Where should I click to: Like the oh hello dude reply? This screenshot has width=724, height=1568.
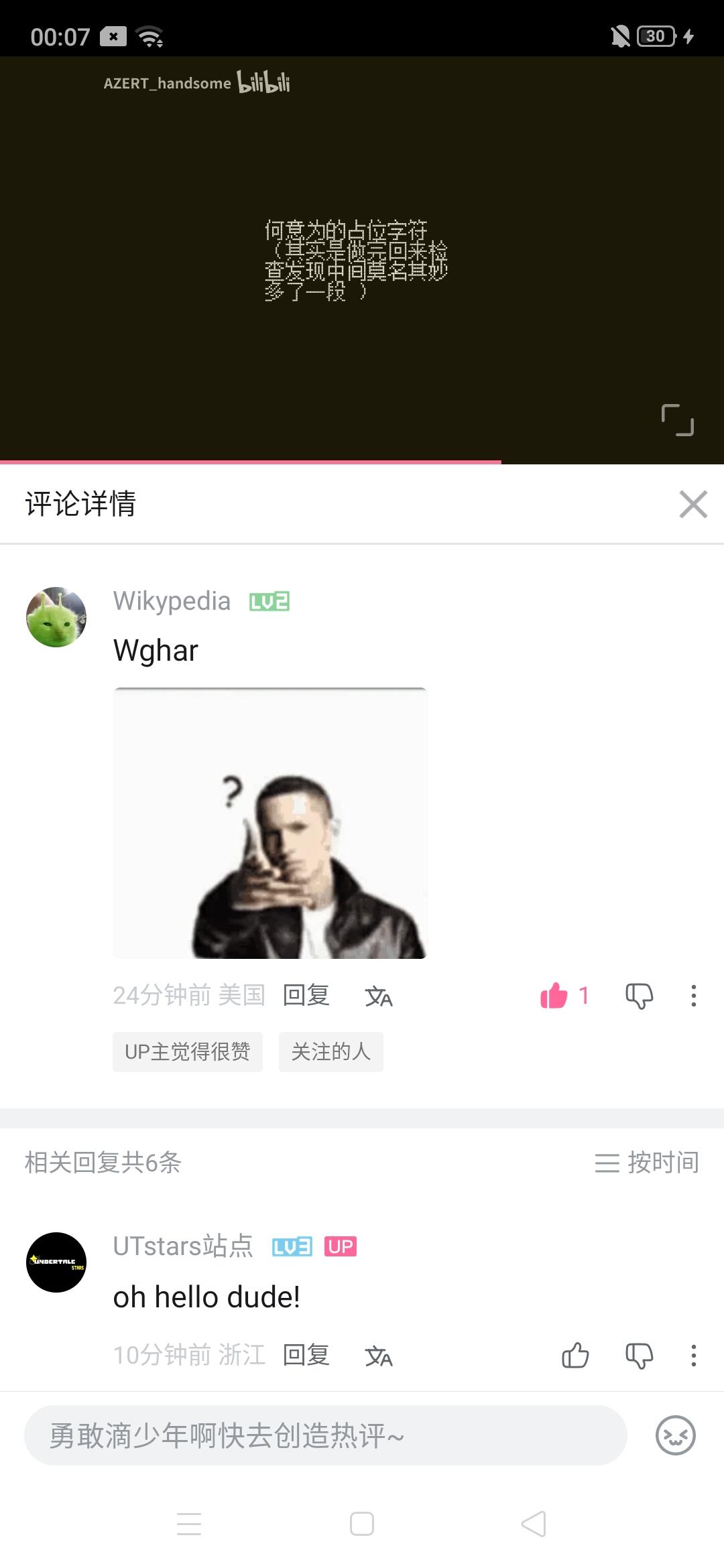(x=575, y=1355)
